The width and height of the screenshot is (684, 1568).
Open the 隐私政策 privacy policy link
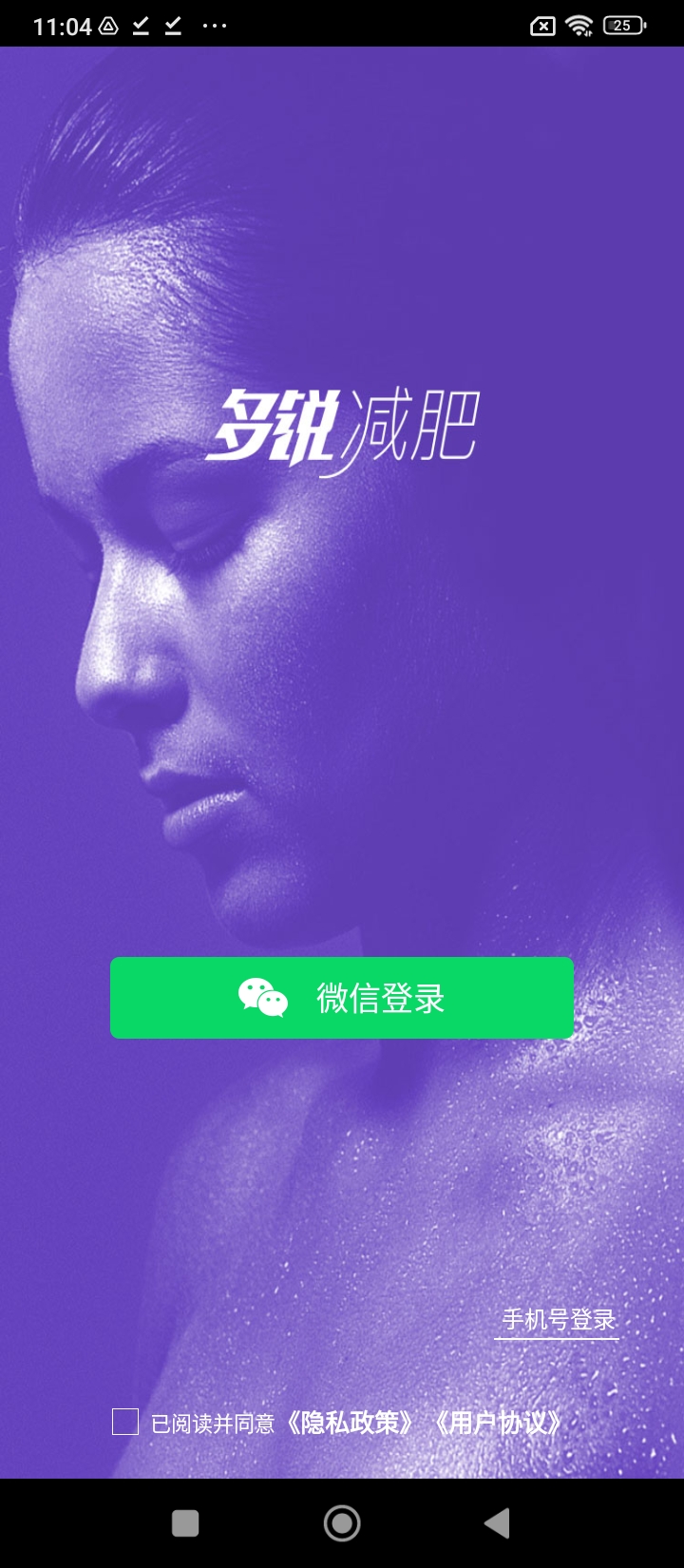(x=352, y=1423)
